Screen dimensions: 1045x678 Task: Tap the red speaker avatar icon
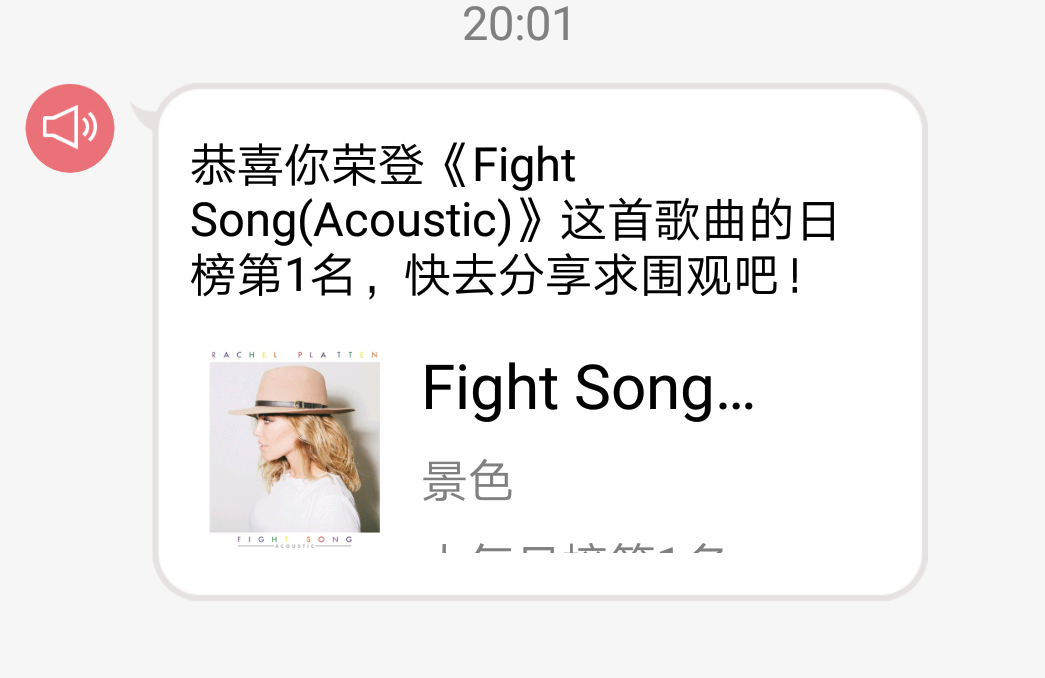[x=70, y=128]
